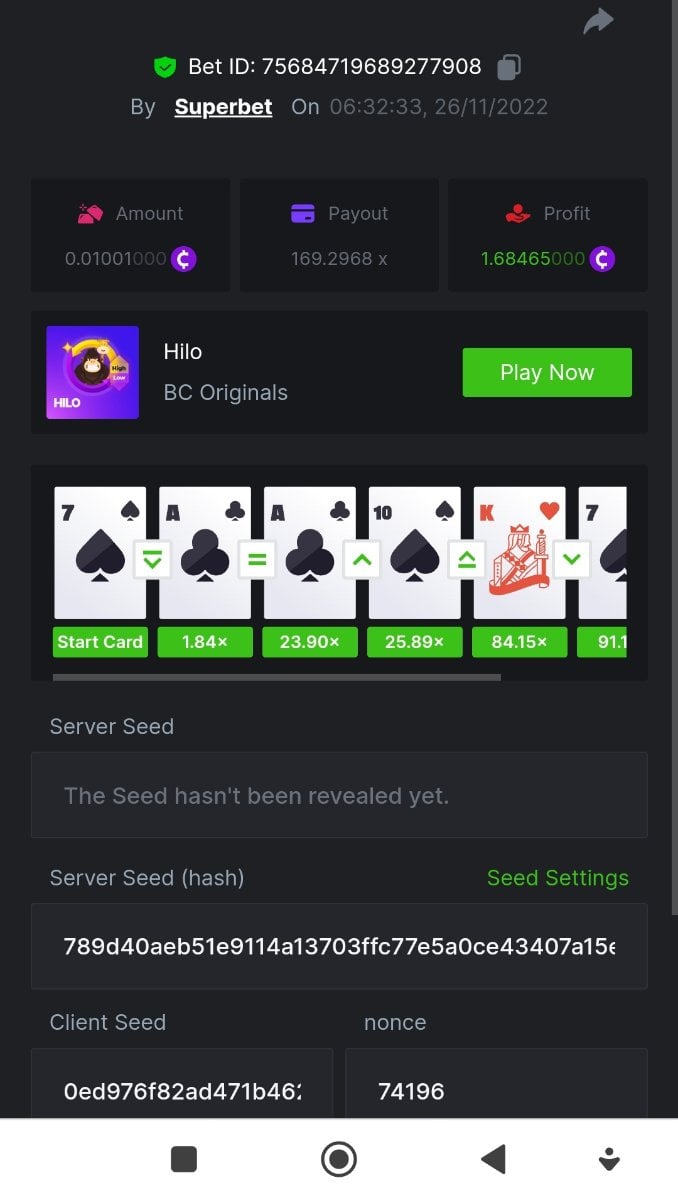The width and height of the screenshot is (678, 1200).
Task: Select the Server Seed hash field
Action: [339, 946]
